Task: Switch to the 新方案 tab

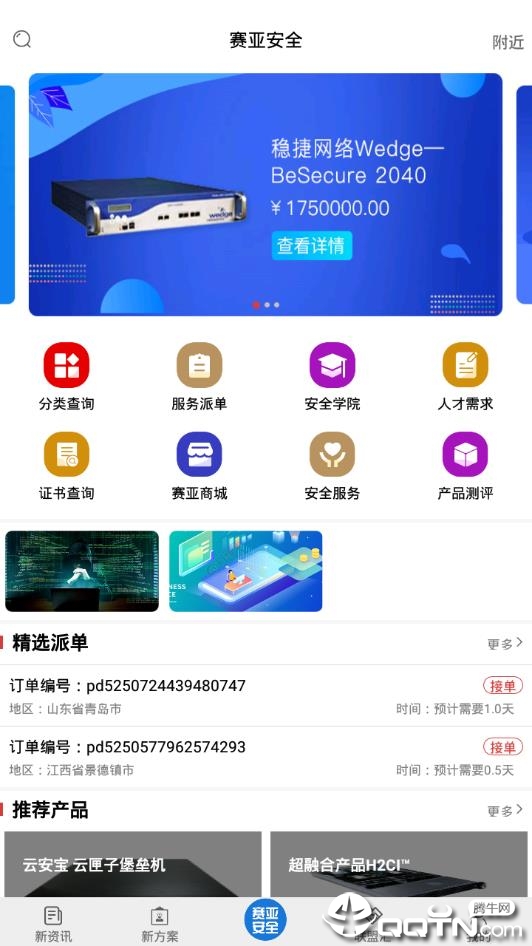Action: [x=160, y=924]
